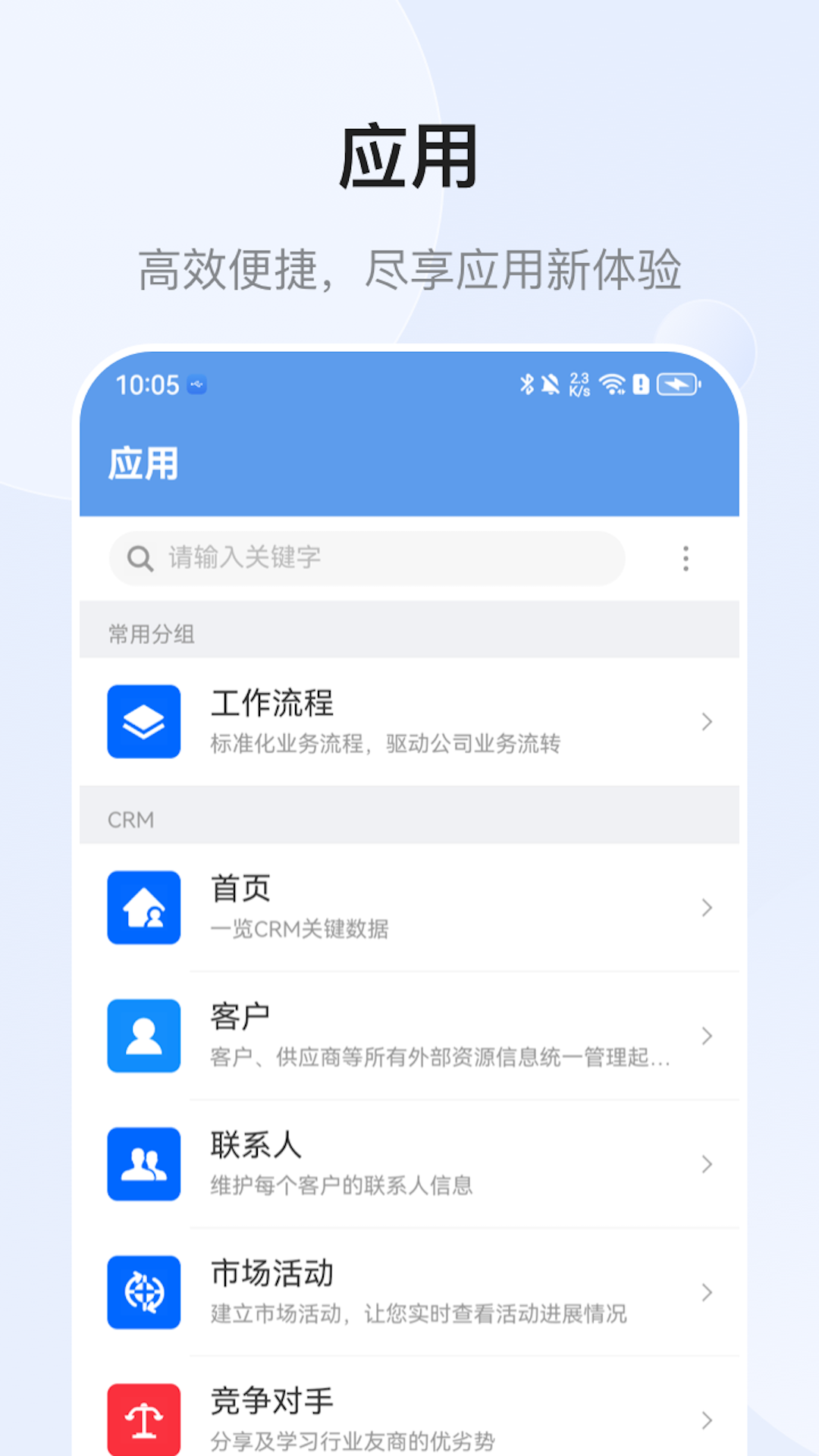Tap the 首页 home icon in CRM section
This screenshot has width=819, height=1456.
click(x=143, y=908)
